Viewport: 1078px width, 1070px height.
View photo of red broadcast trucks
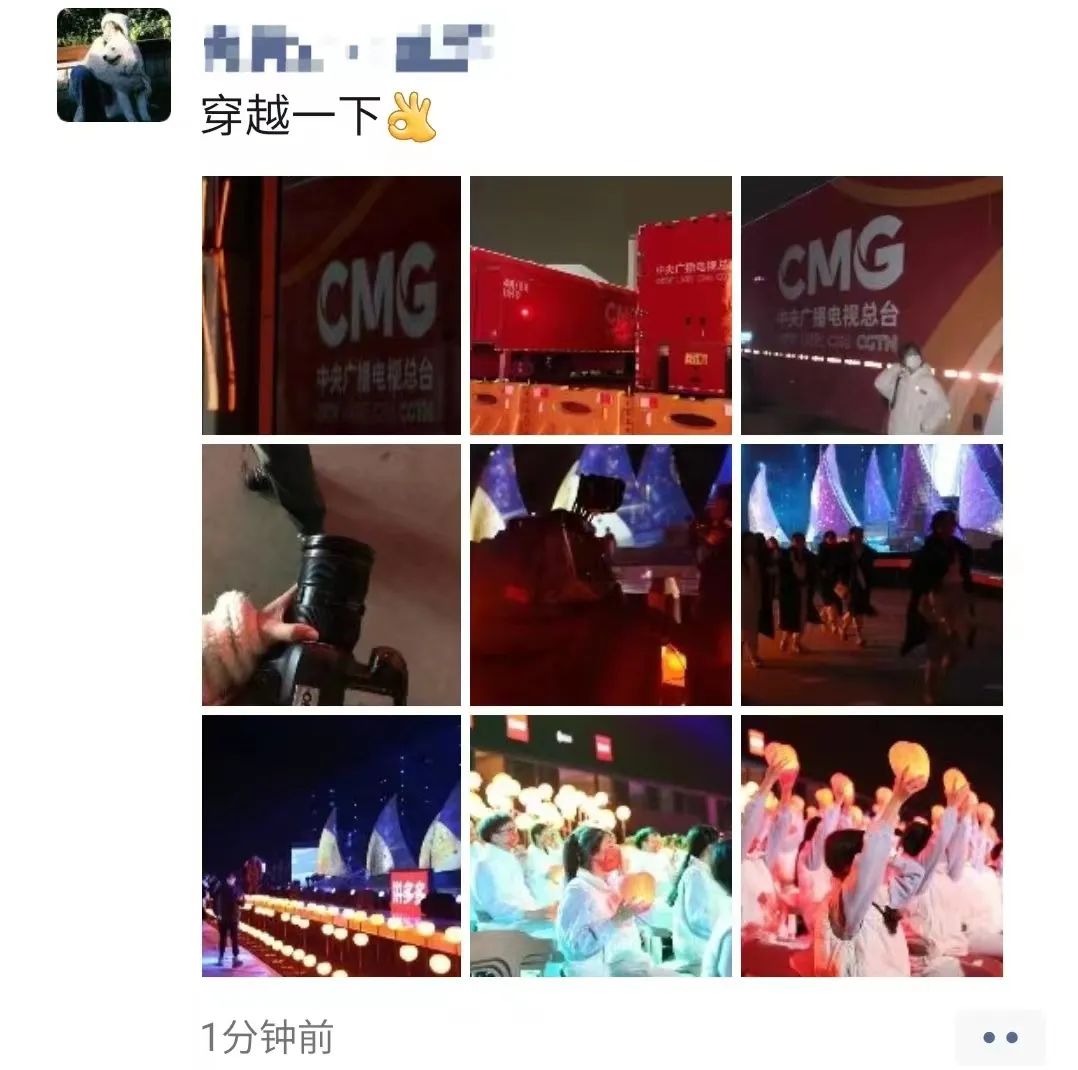600,305
